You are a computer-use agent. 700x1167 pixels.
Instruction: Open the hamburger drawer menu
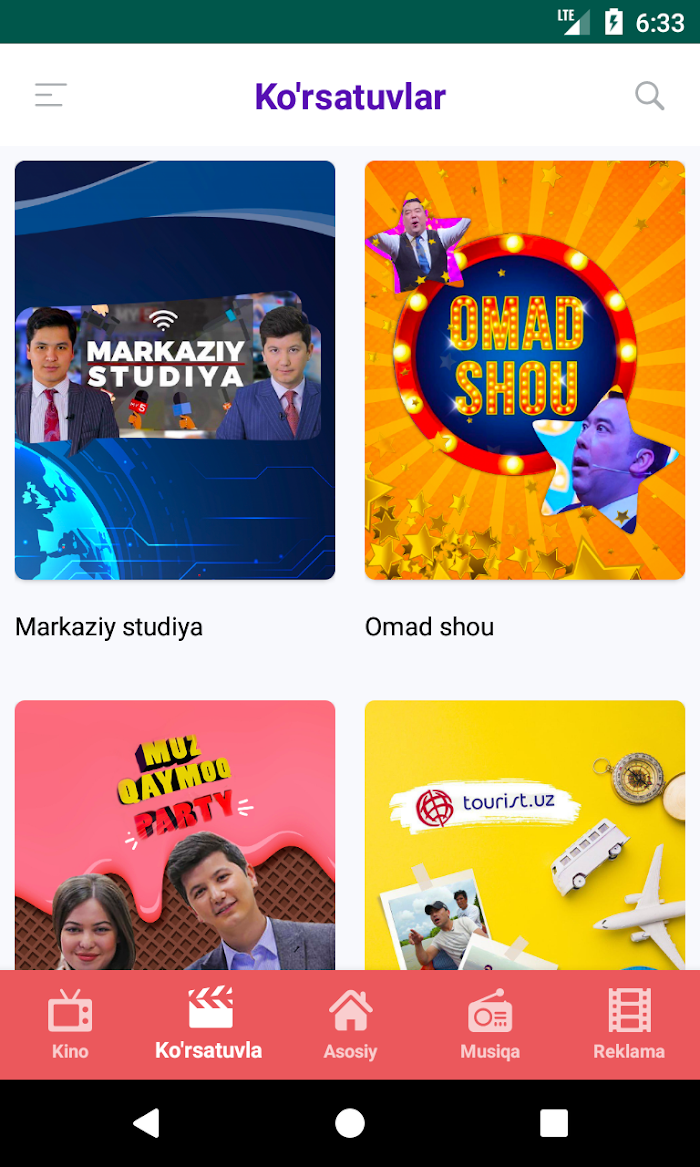tap(50, 96)
